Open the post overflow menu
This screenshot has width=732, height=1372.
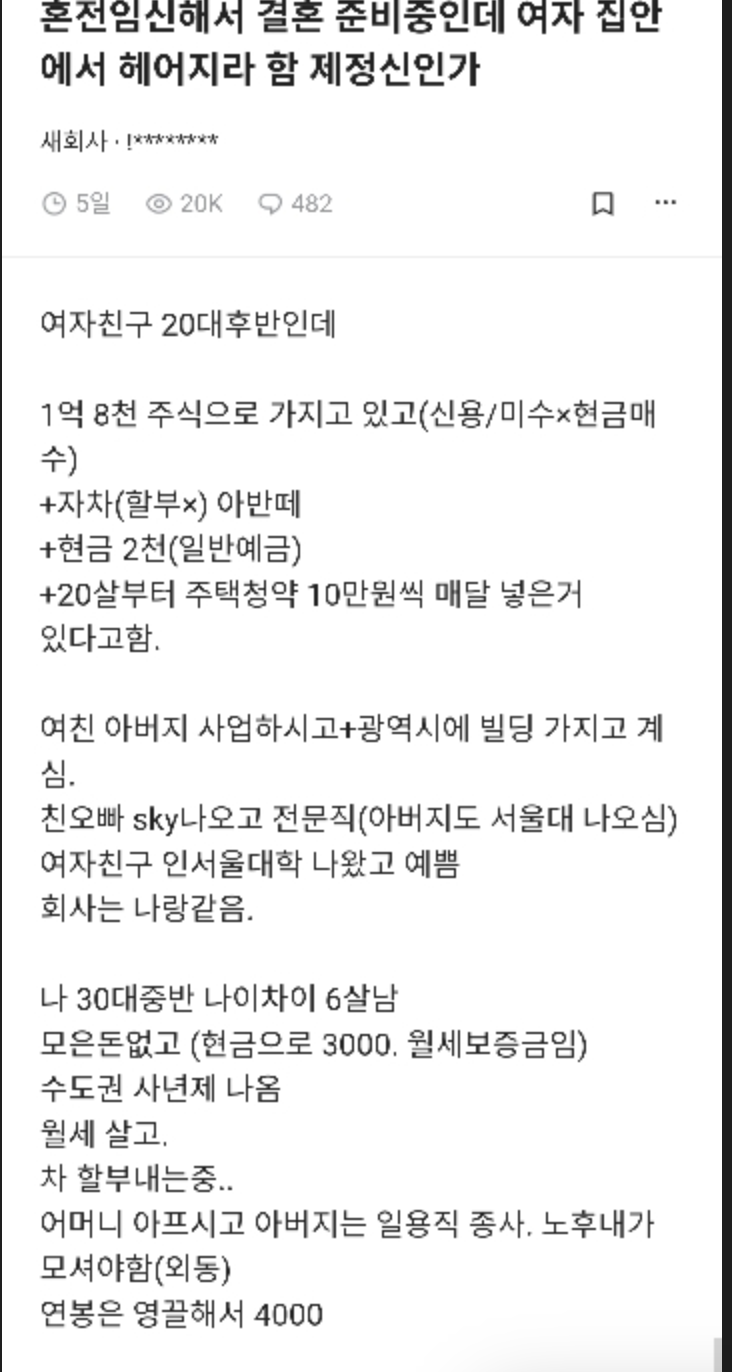(x=665, y=203)
